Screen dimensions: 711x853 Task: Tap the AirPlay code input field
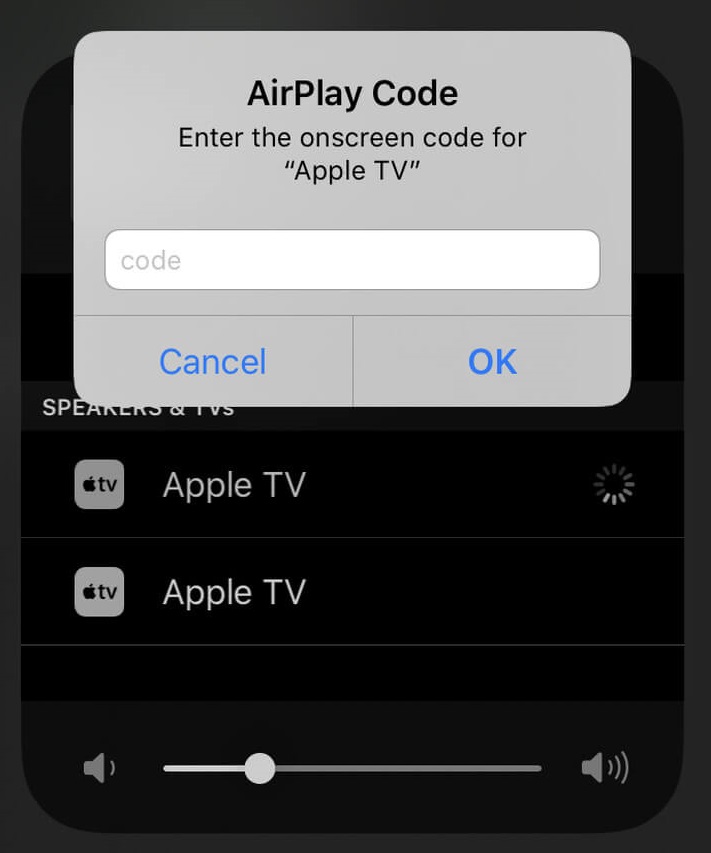click(x=352, y=260)
